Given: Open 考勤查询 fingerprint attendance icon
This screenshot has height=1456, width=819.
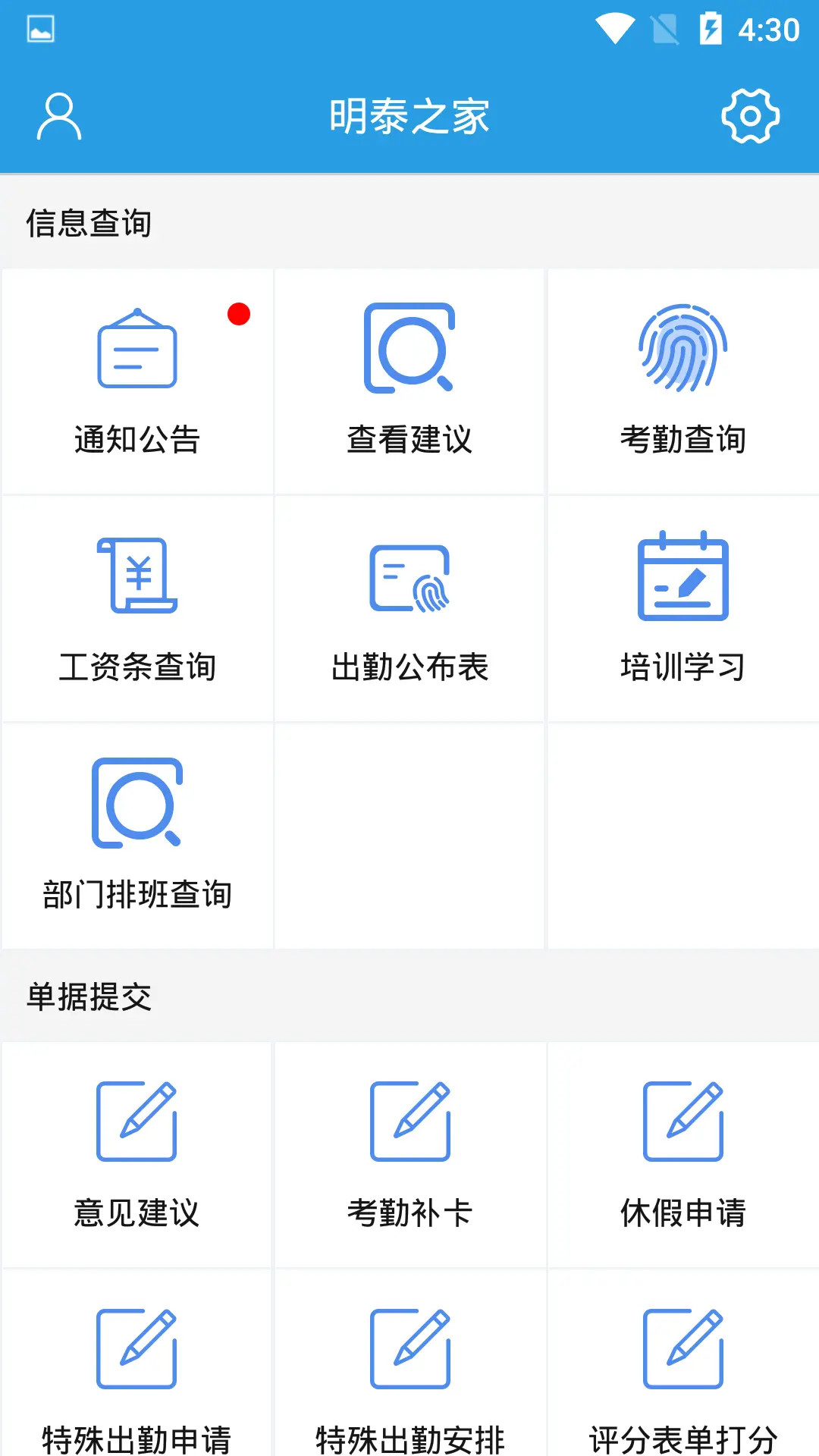Looking at the screenshot, I should click(681, 350).
